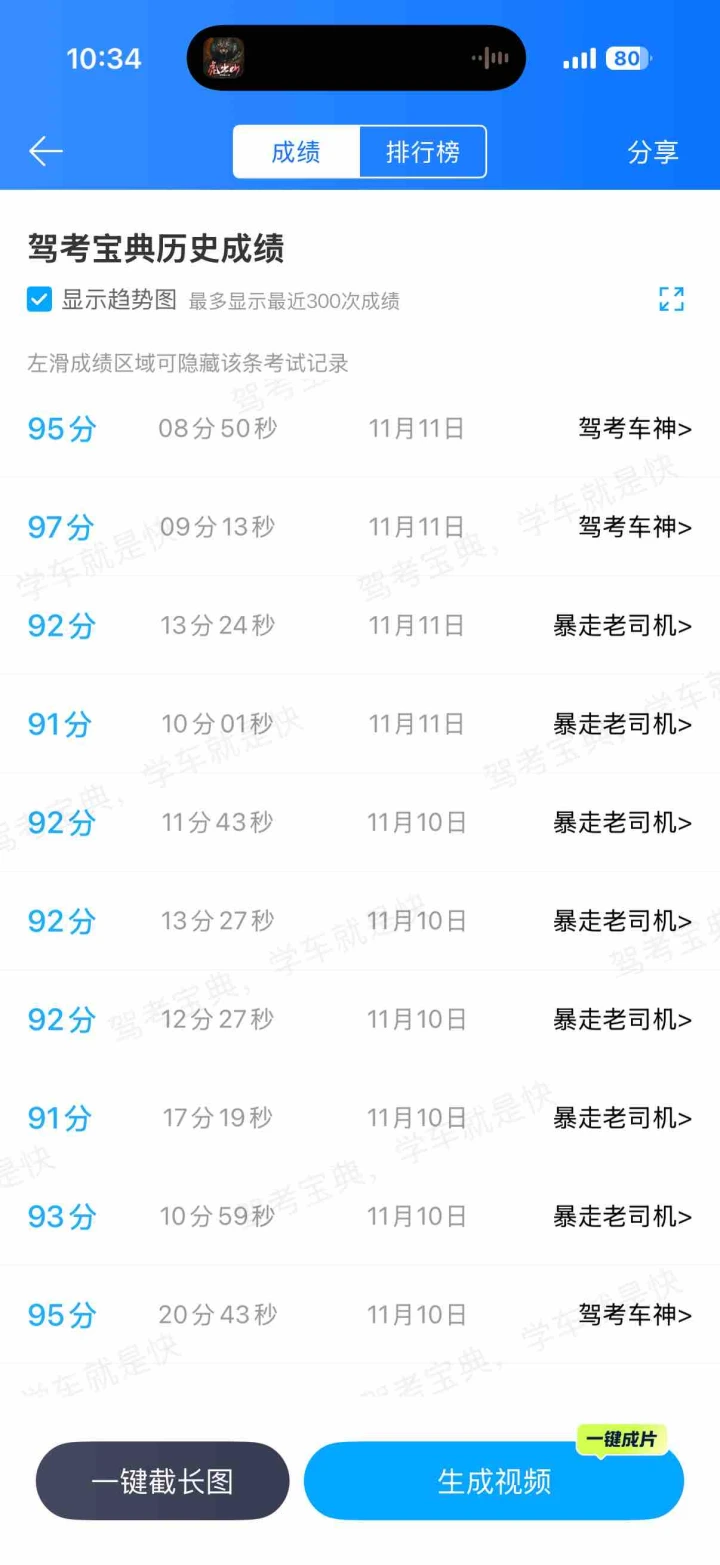Open the 92分 record with 13分27秒
The image size is (720, 1565).
360,921
